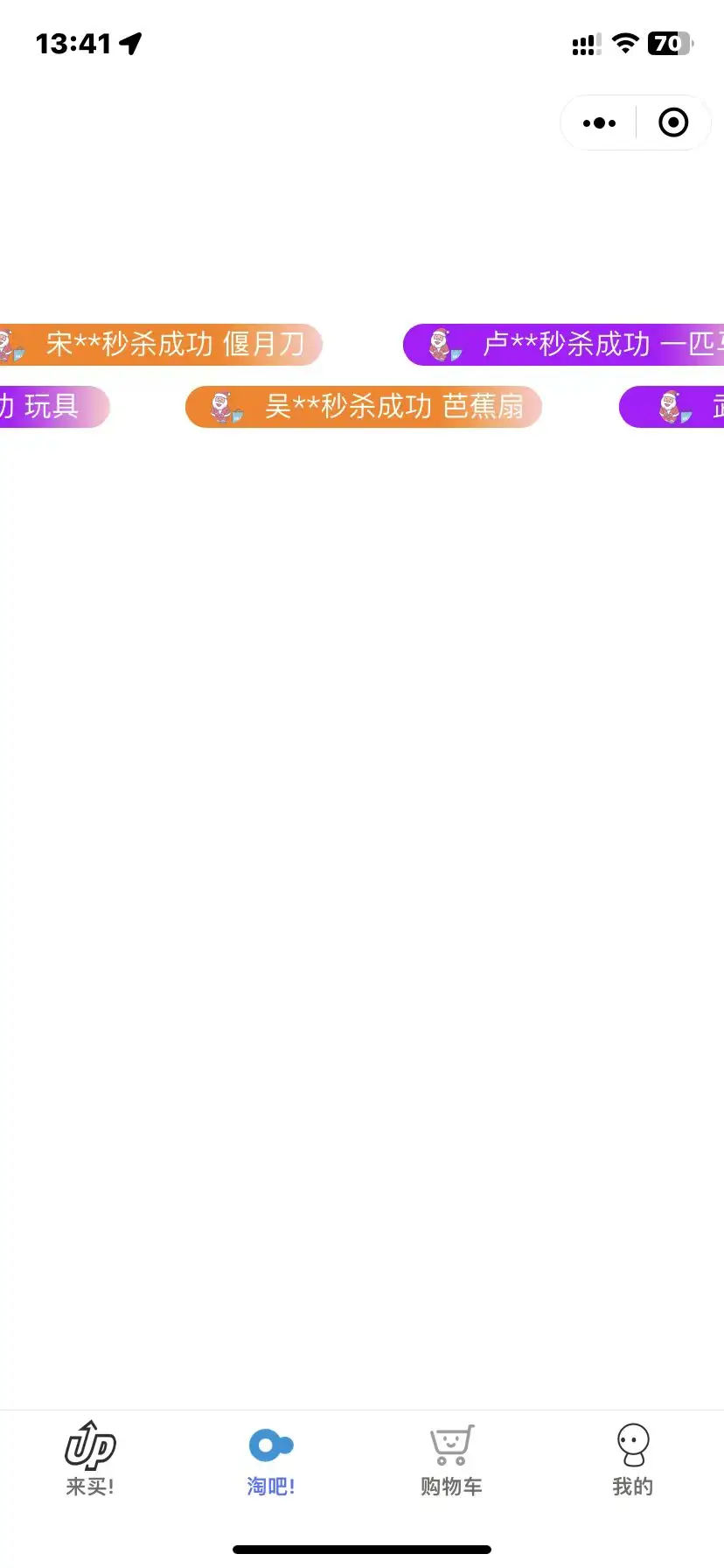Select the 淘吧! tab
This screenshot has height=1568, width=724.
click(271, 1458)
